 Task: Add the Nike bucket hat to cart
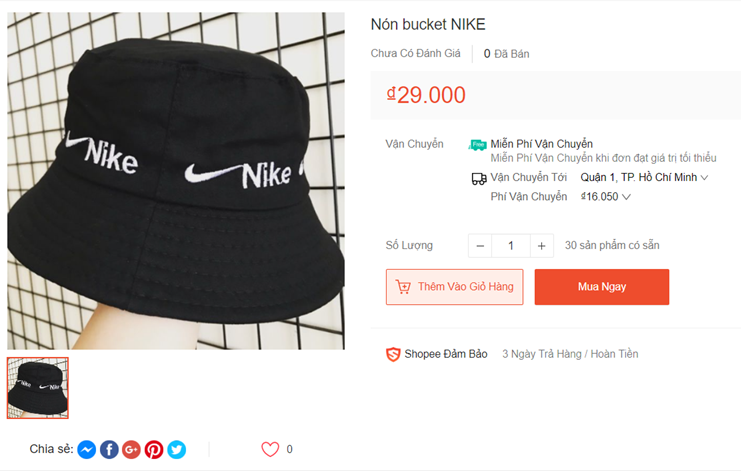point(454,287)
